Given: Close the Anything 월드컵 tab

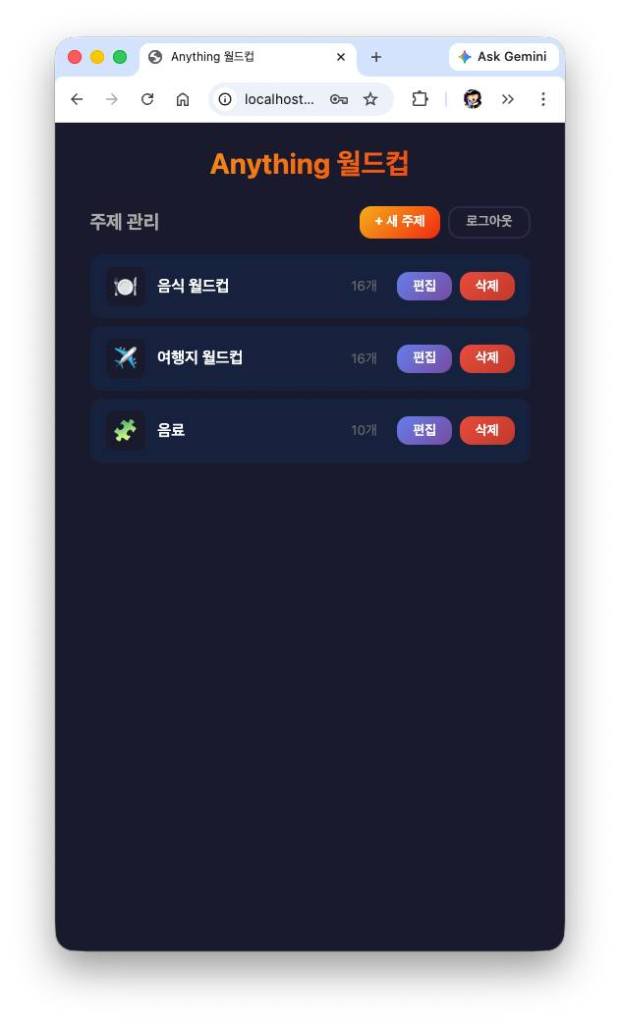Looking at the screenshot, I should click(x=341, y=57).
